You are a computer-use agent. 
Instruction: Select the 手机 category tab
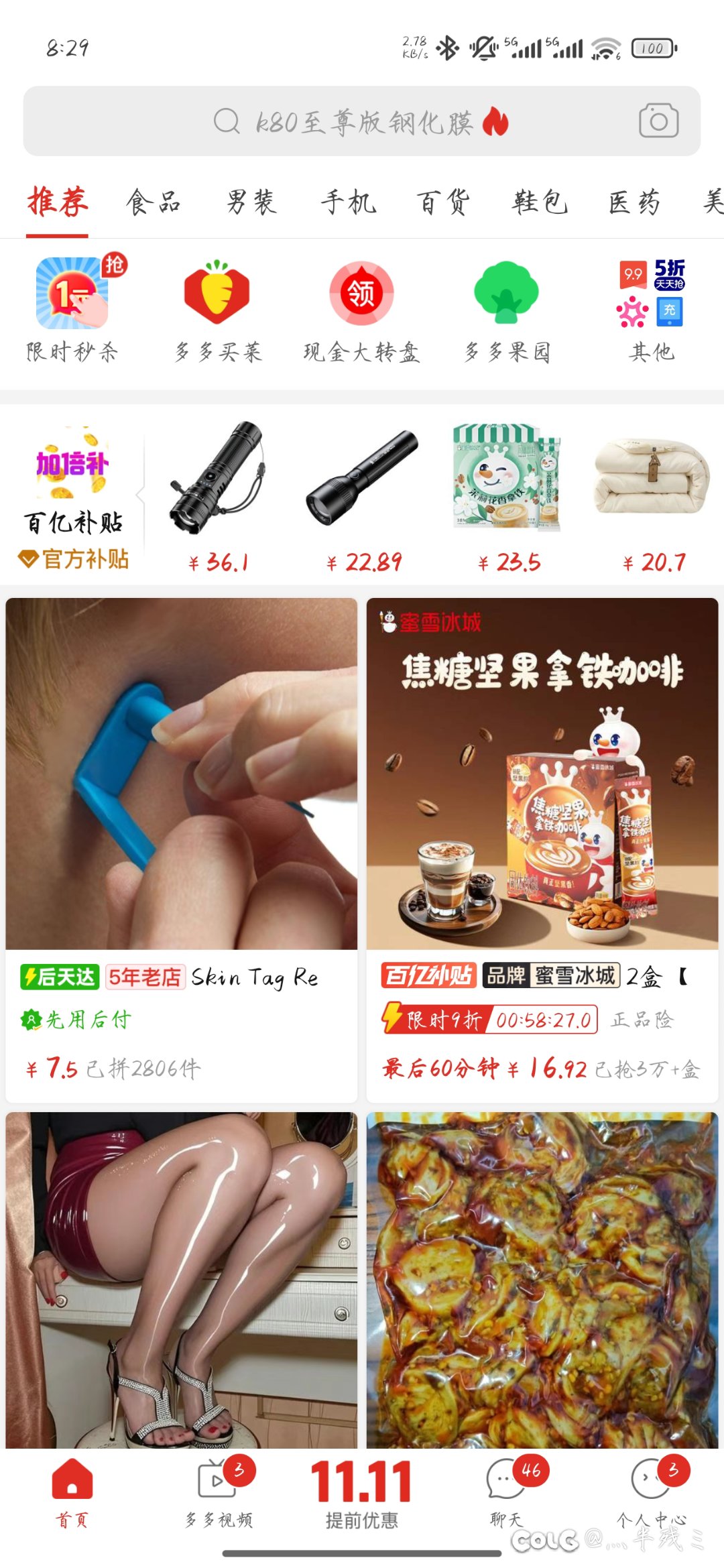(348, 202)
